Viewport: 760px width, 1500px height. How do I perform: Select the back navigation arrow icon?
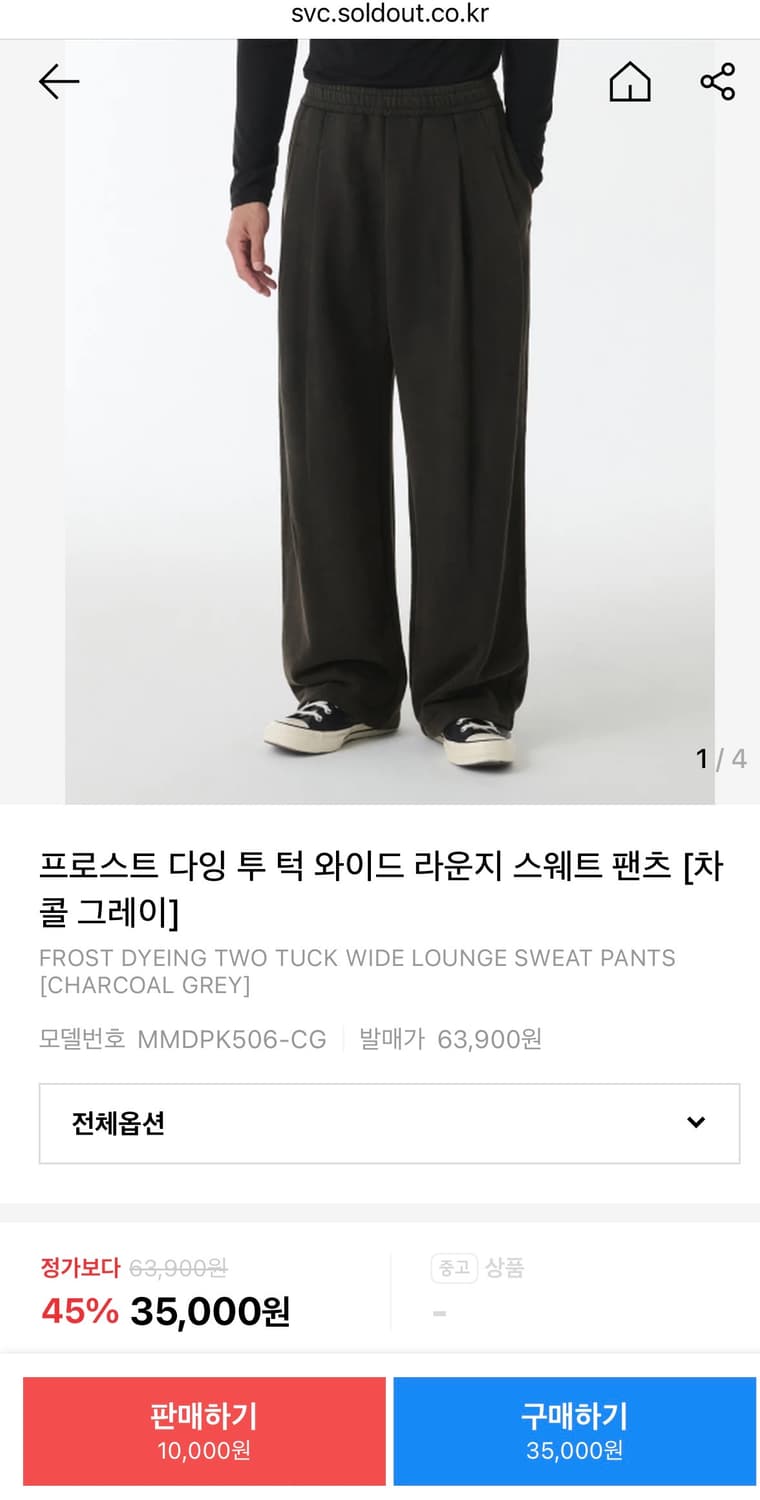coord(57,83)
